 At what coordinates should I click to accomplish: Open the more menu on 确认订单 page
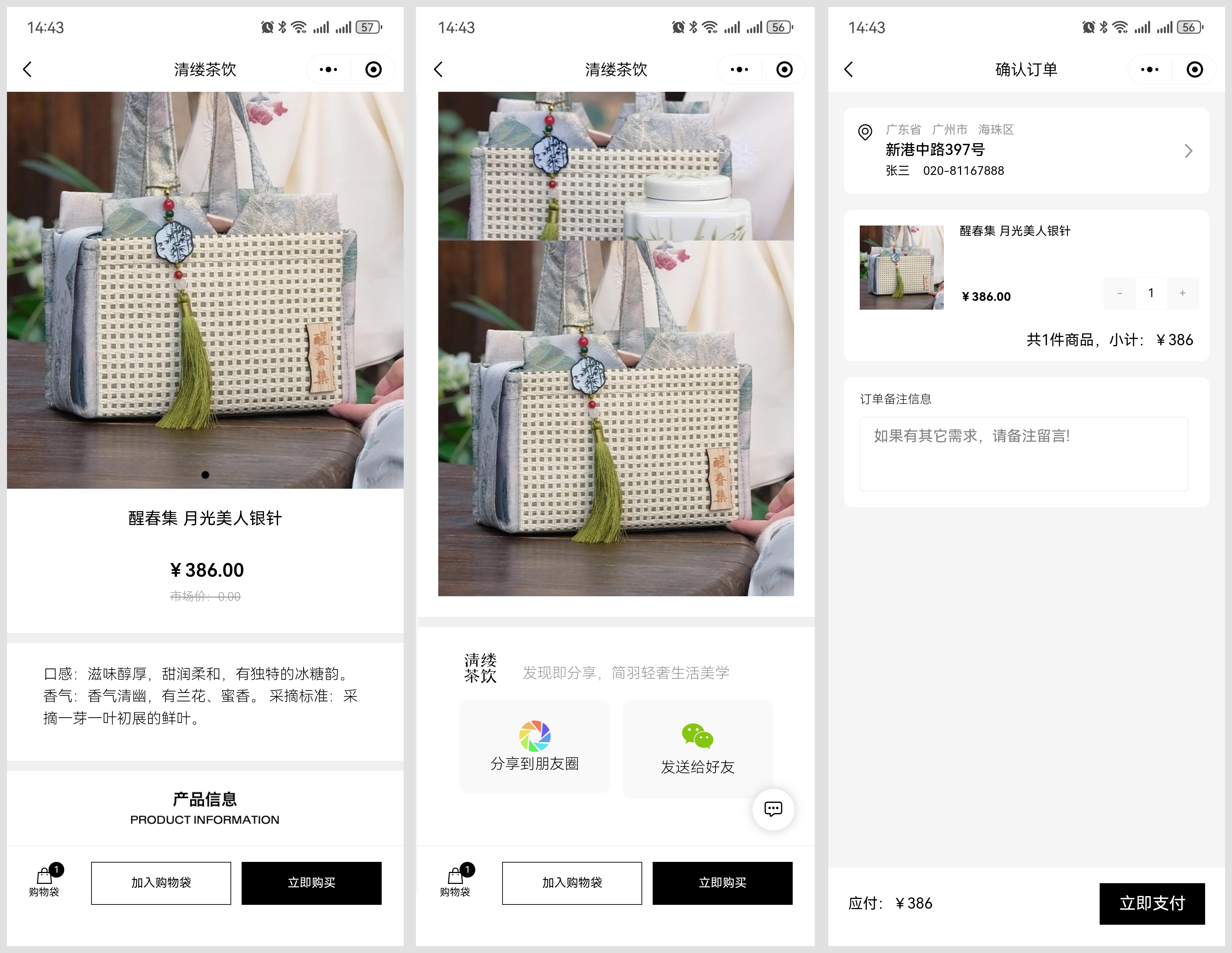coord(1149,69)
